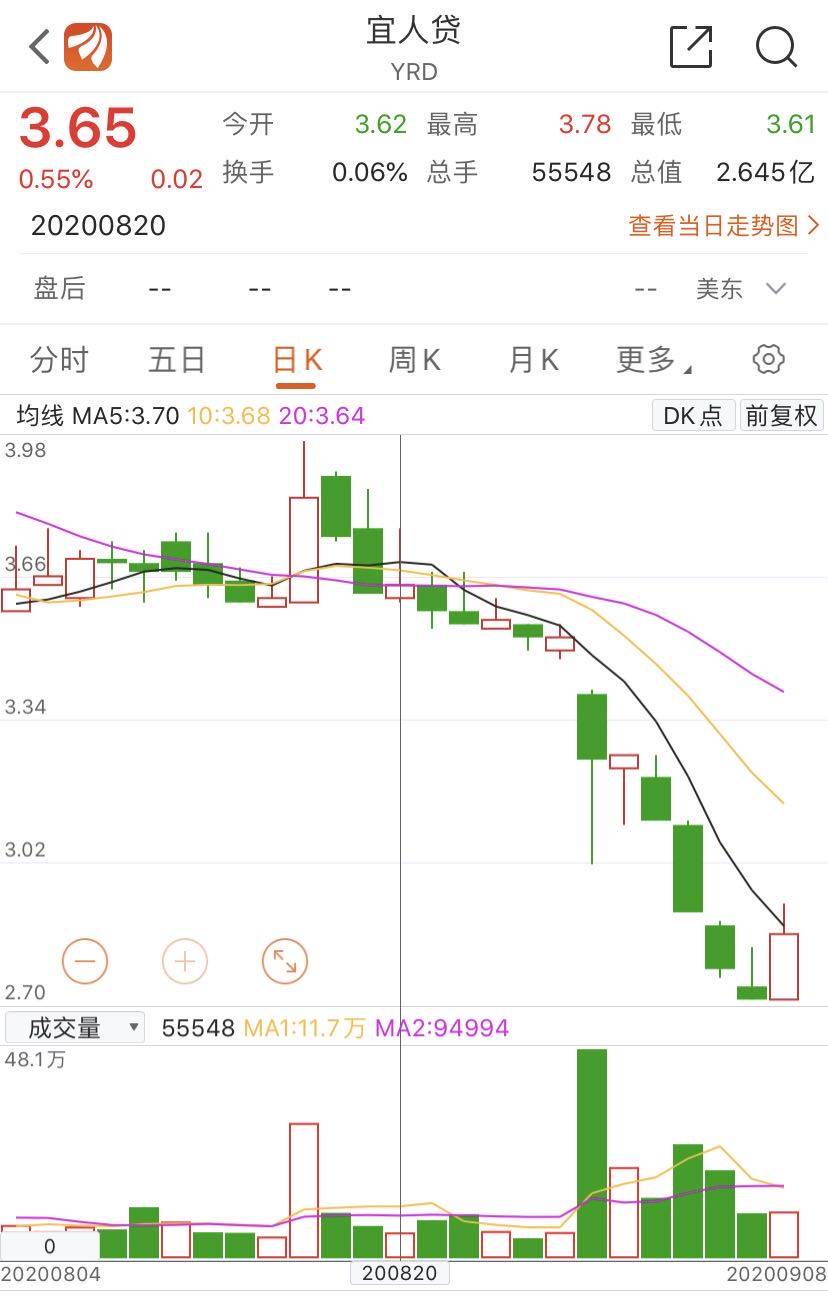The width and height of the screenshot is (828, 1300).
Task: Expand the 更多 chart options
Action: (649, 359)
